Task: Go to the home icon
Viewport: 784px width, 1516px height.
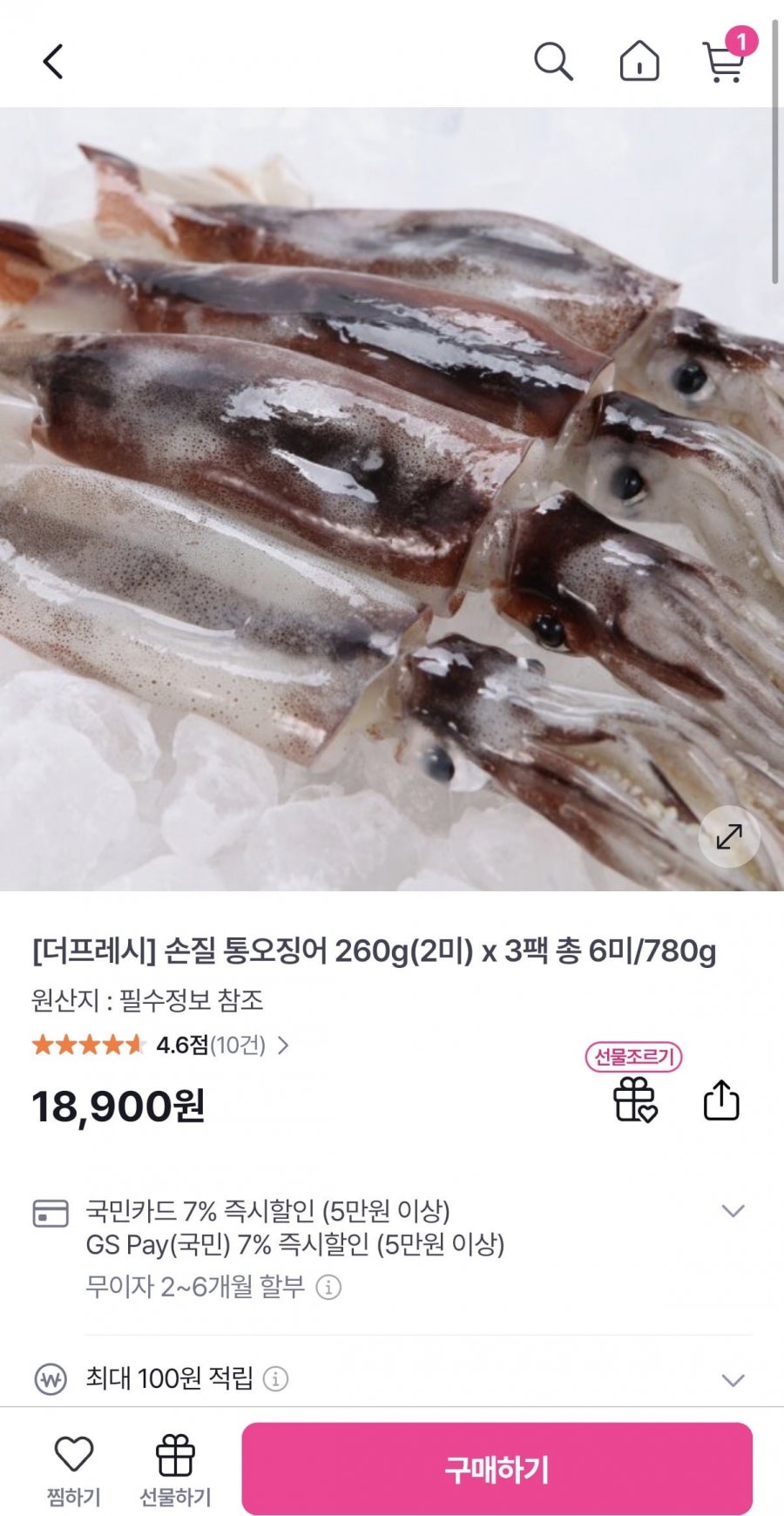Action: tap(639, 62)
